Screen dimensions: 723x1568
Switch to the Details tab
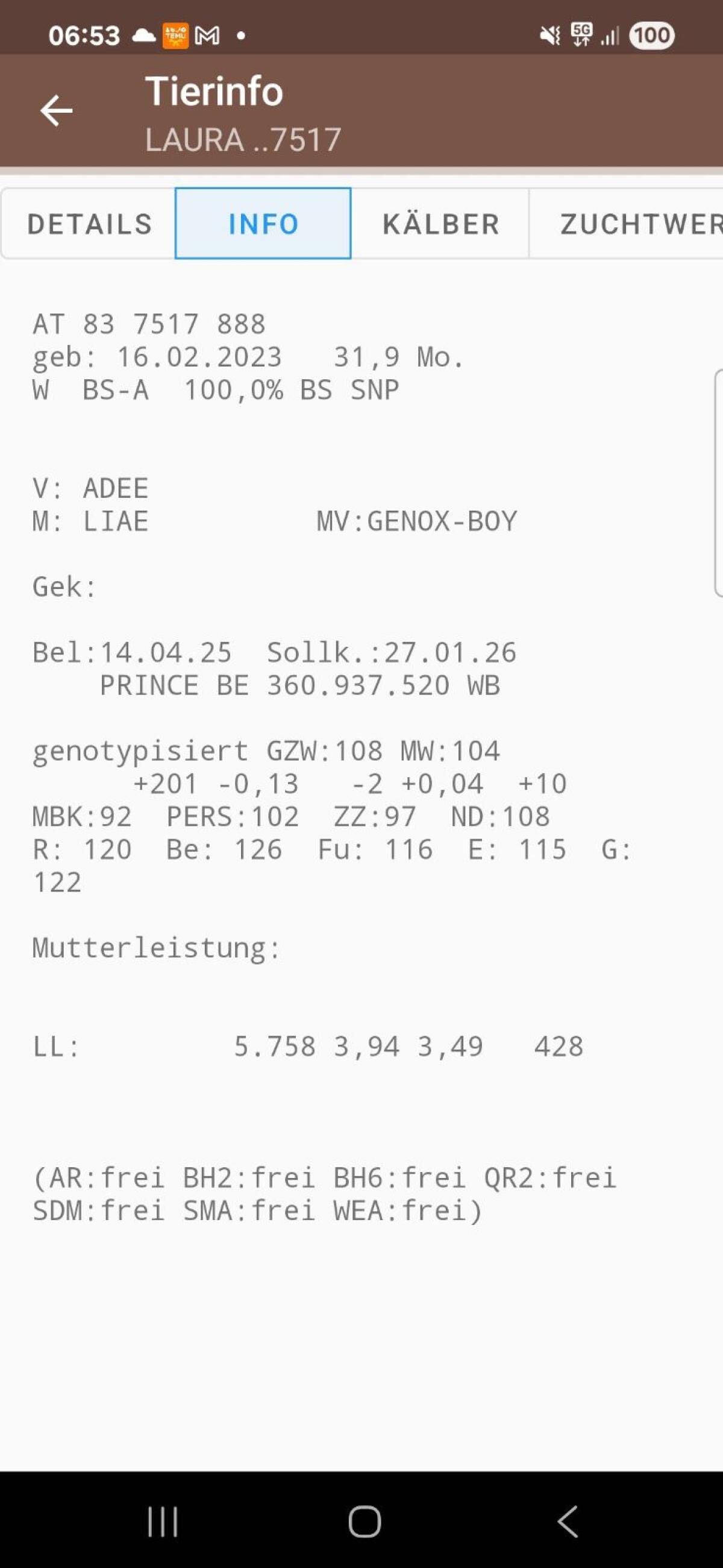tap(89, 224)
